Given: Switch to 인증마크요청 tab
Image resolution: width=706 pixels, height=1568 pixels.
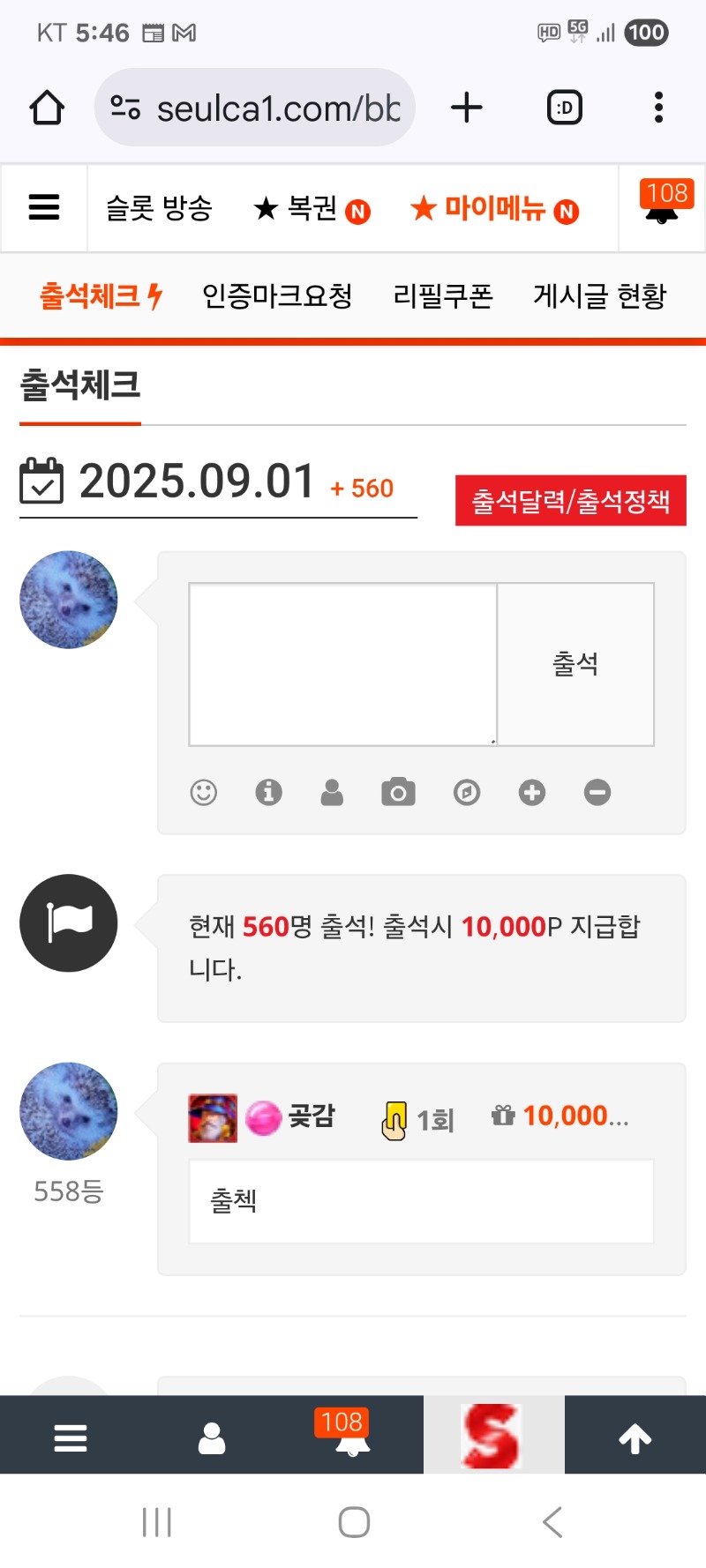Looking at the screenshot, I should pyautogui.click(x=277, y=296).
